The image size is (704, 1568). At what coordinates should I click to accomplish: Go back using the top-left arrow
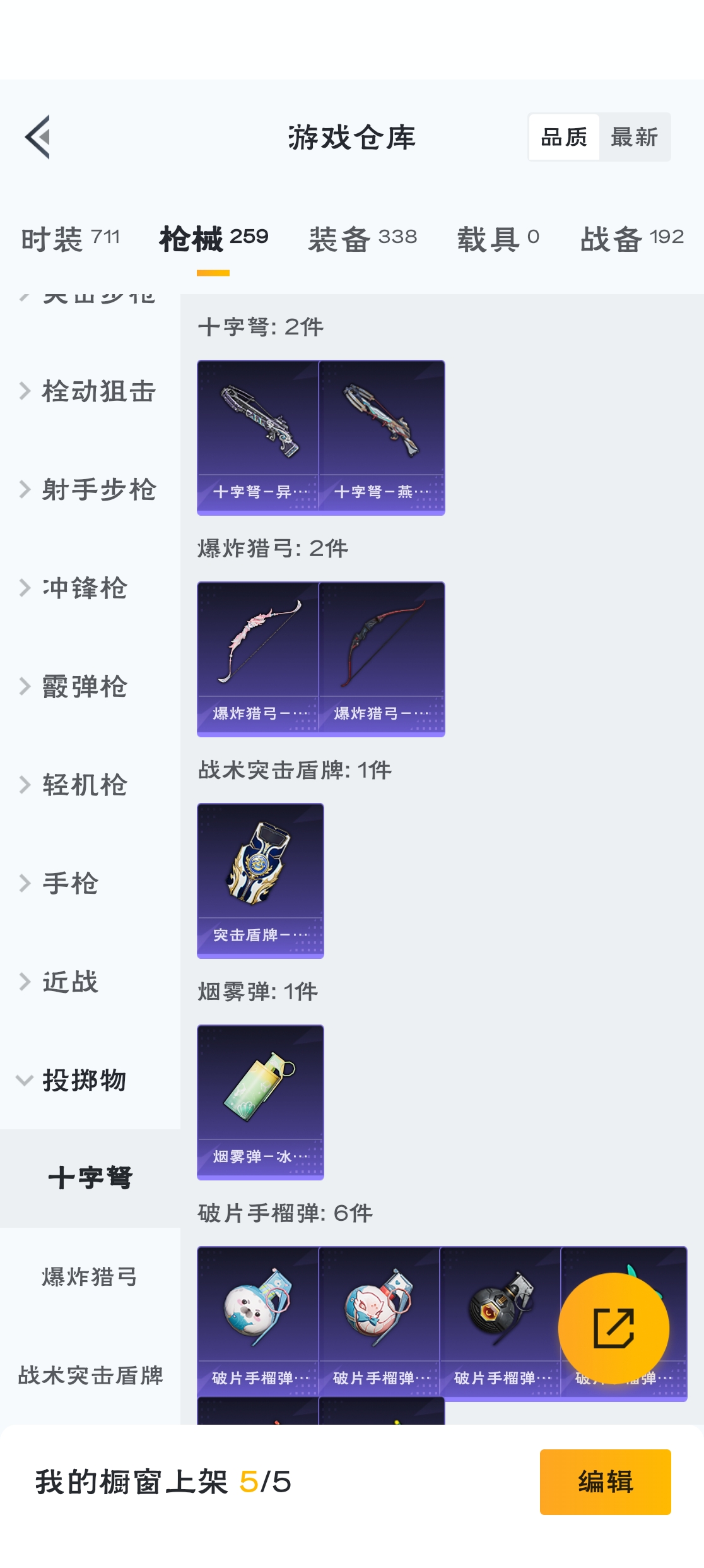[x=38, y=137]
